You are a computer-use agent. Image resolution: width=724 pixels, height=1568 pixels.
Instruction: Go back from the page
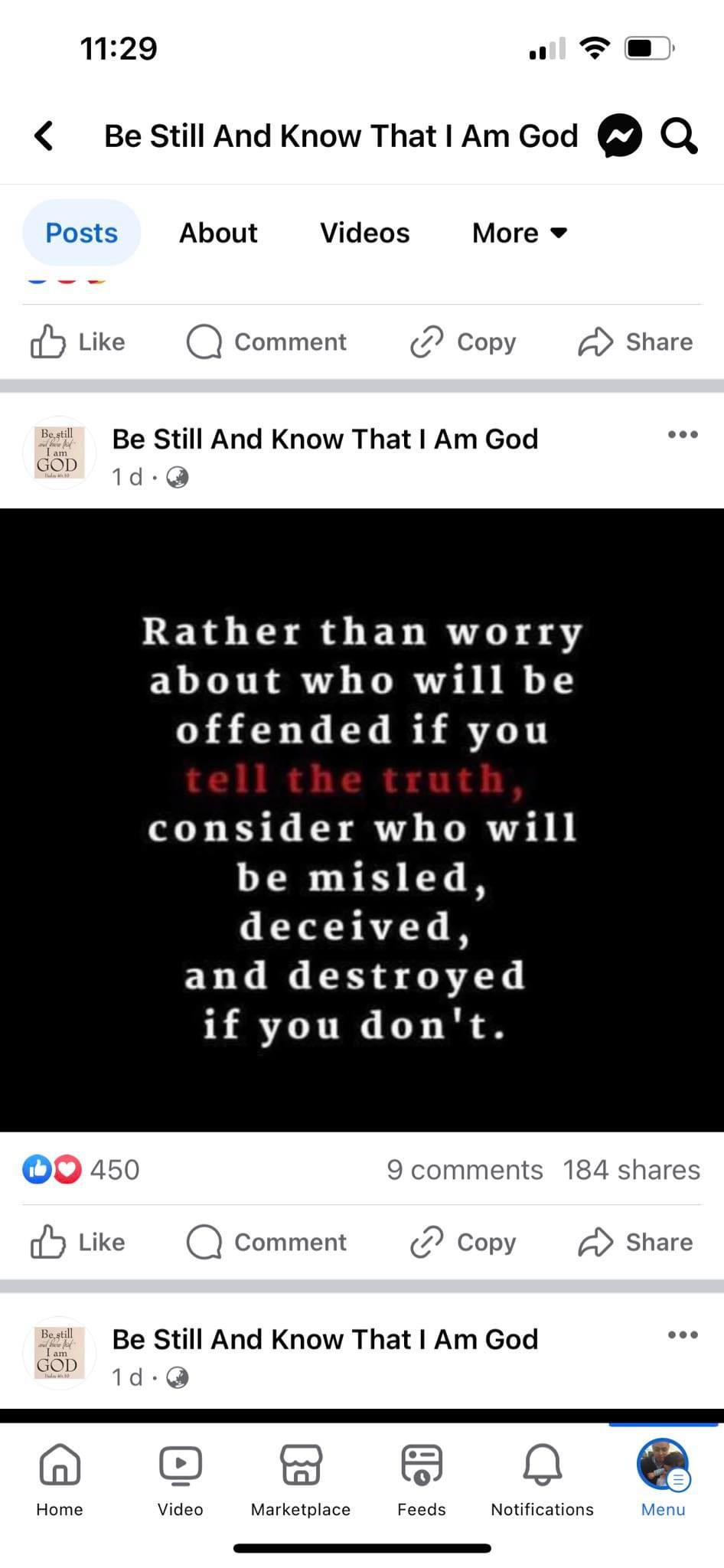click(x=44, y=136)
